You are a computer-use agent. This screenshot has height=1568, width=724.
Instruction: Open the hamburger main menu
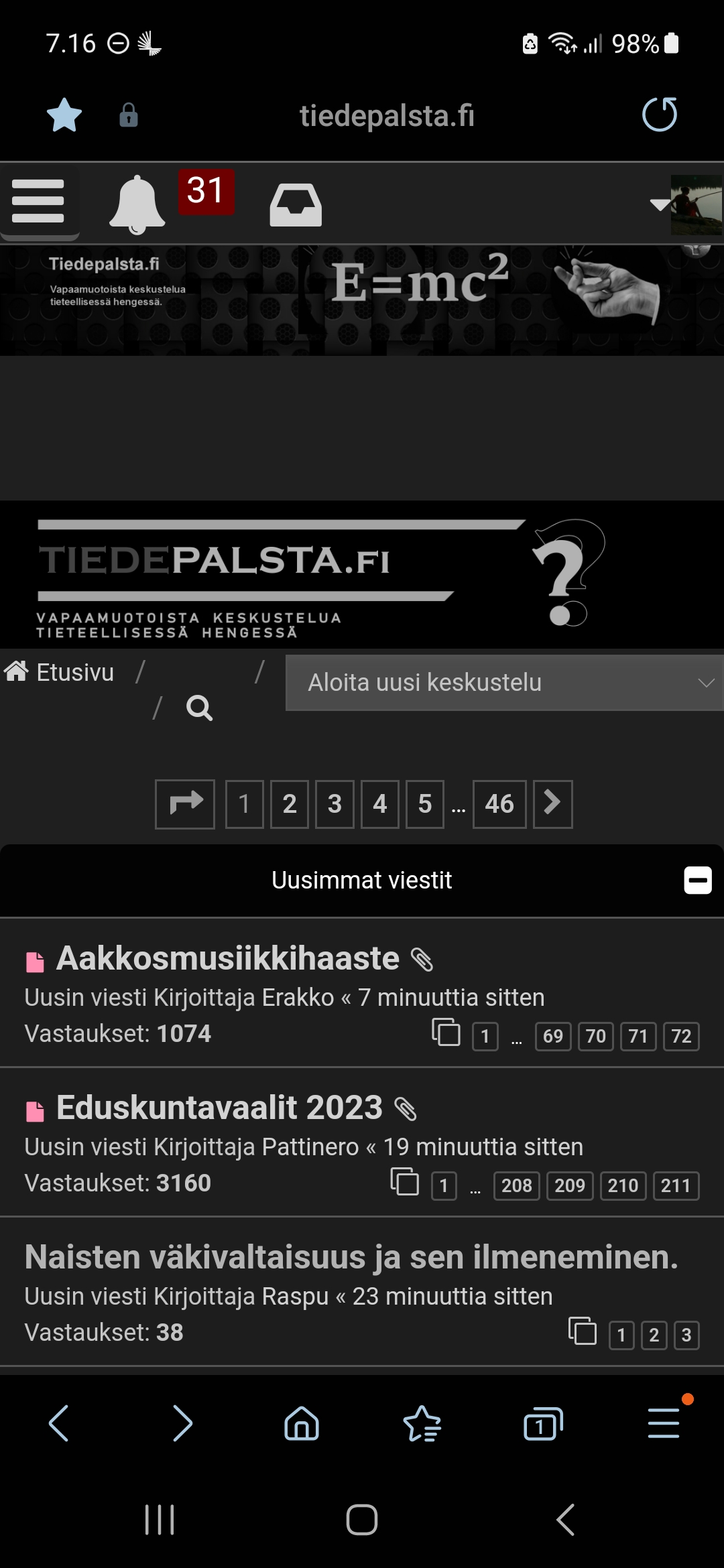38,201
